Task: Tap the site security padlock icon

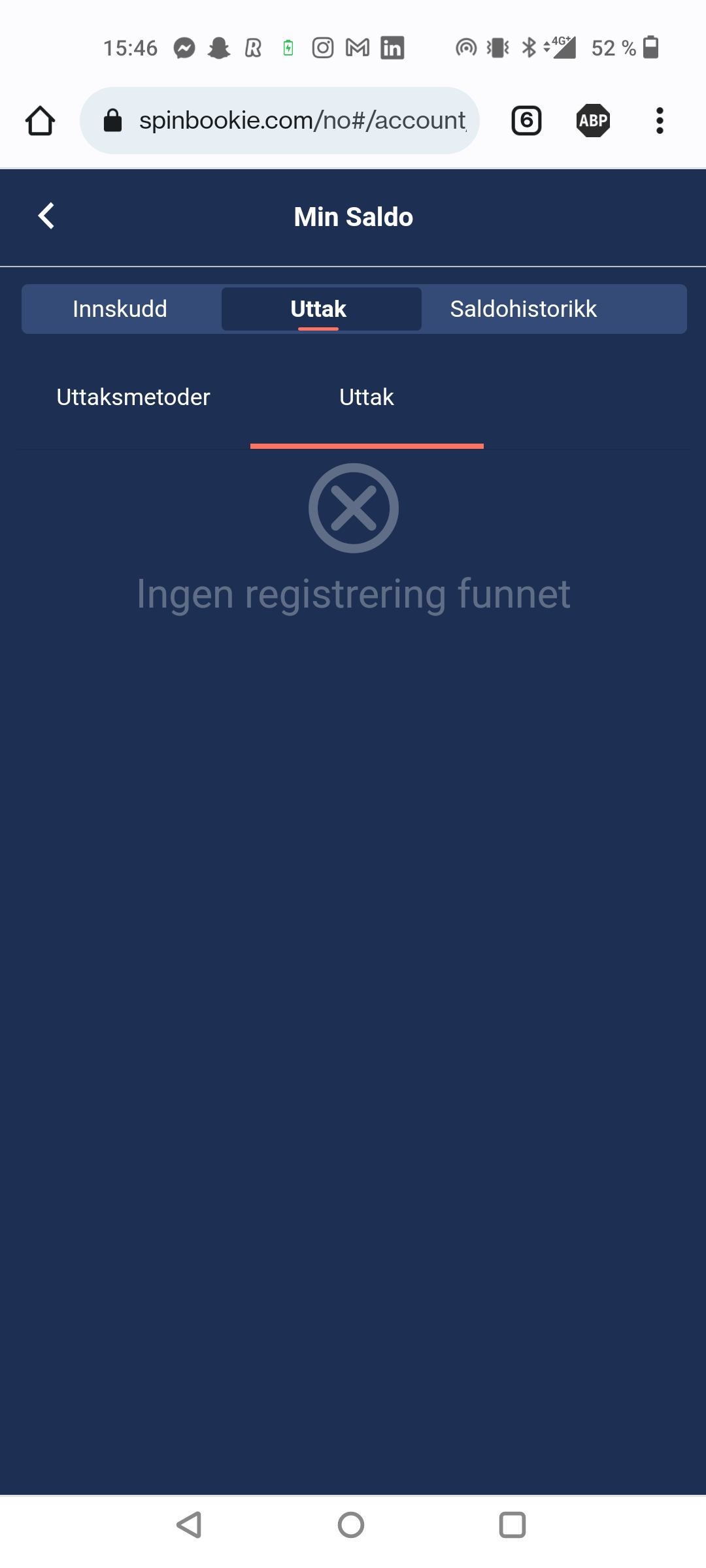Action: point(112,120)
